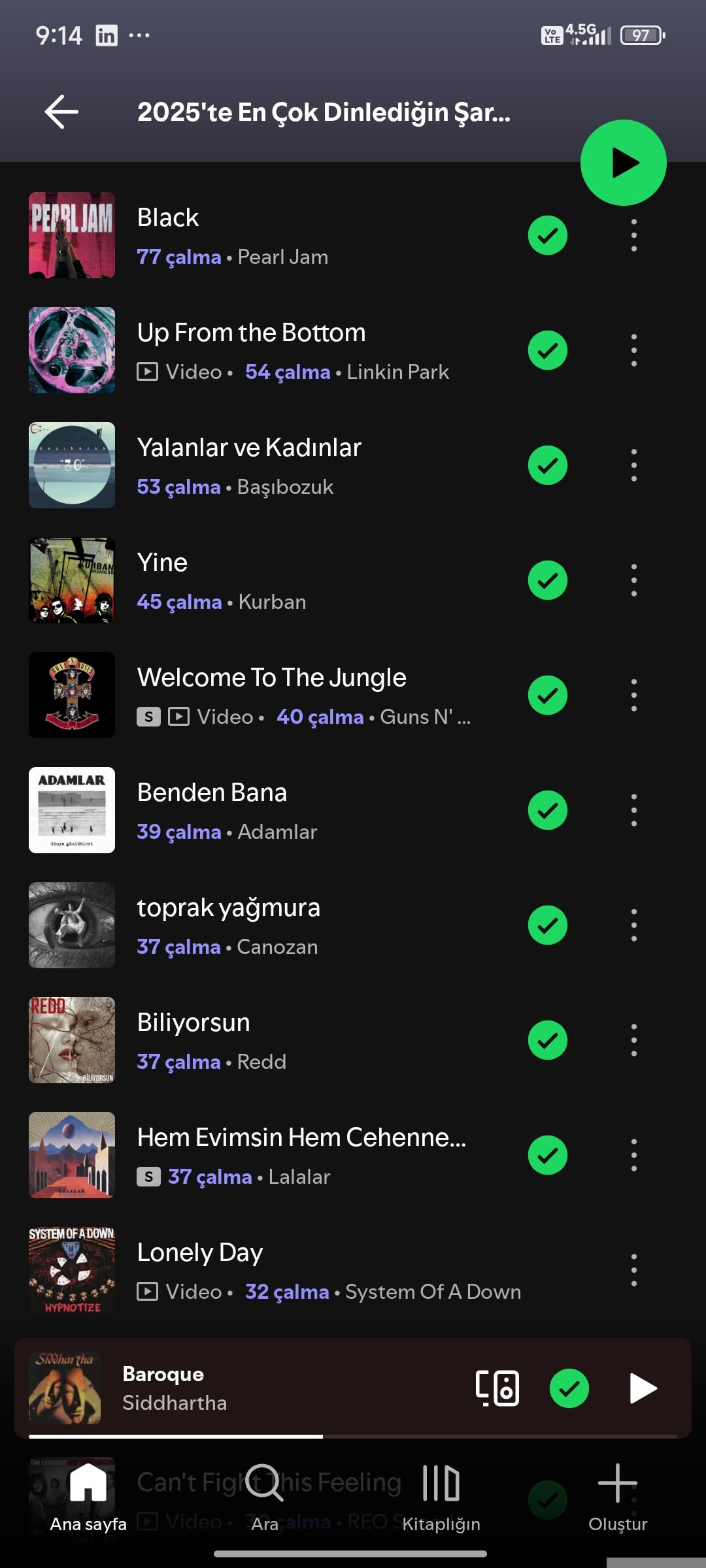Switch to the Ana sayfa tab
This screenshot has height=1568, width=706.
(x=88, y=1496)
